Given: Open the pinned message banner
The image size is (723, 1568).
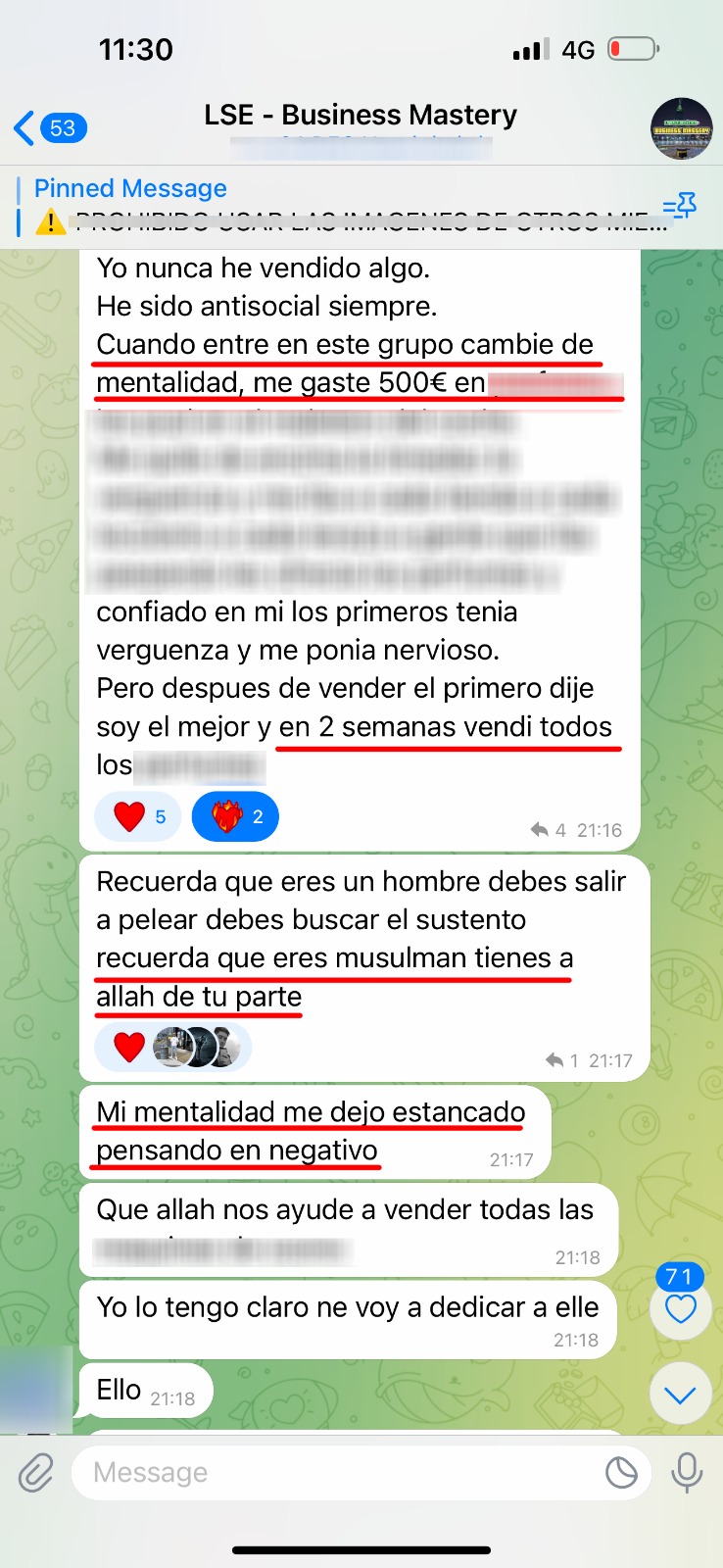Looking at the screenshot, I should 343,206.
